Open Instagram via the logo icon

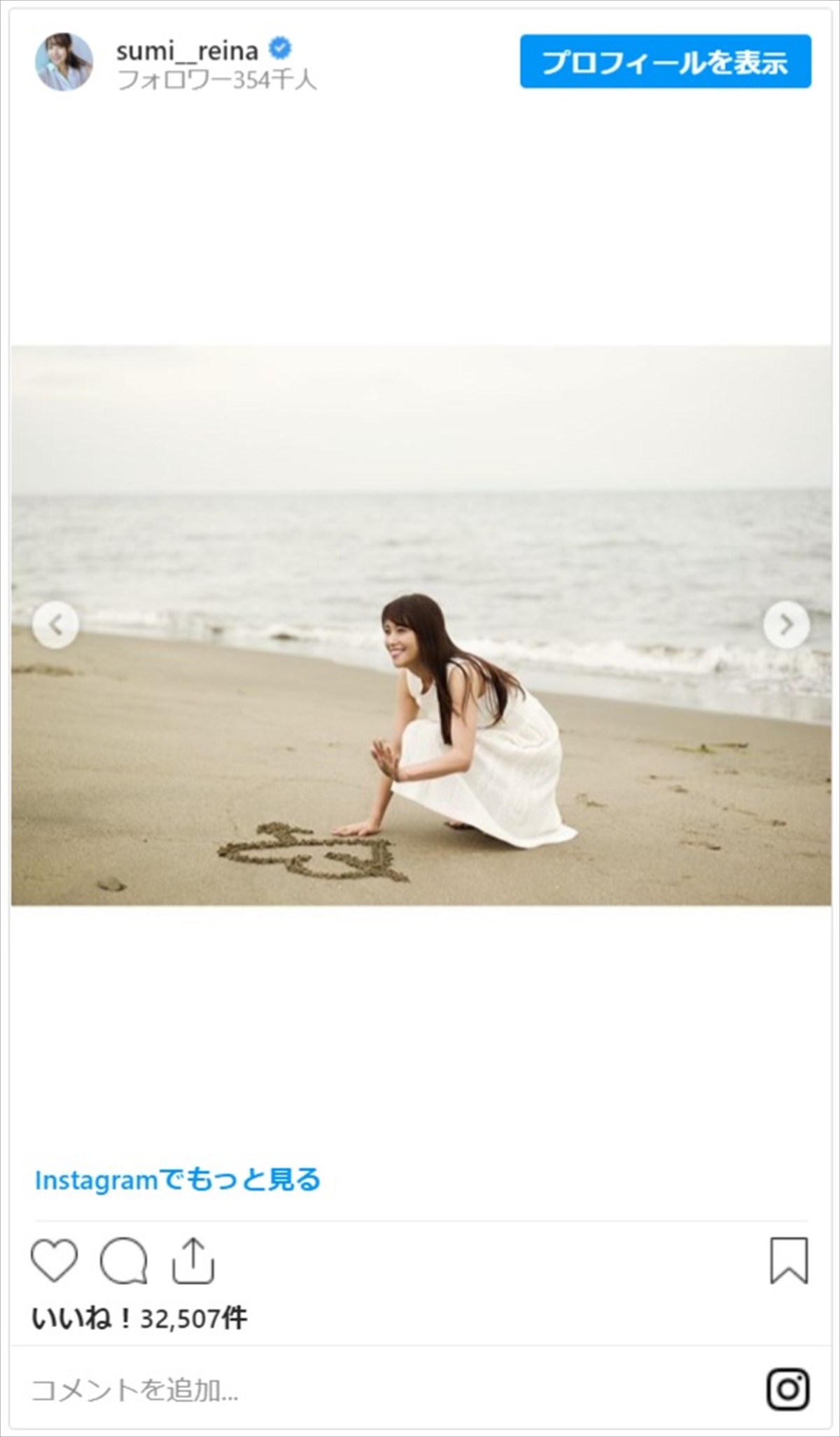point(788,1389)
